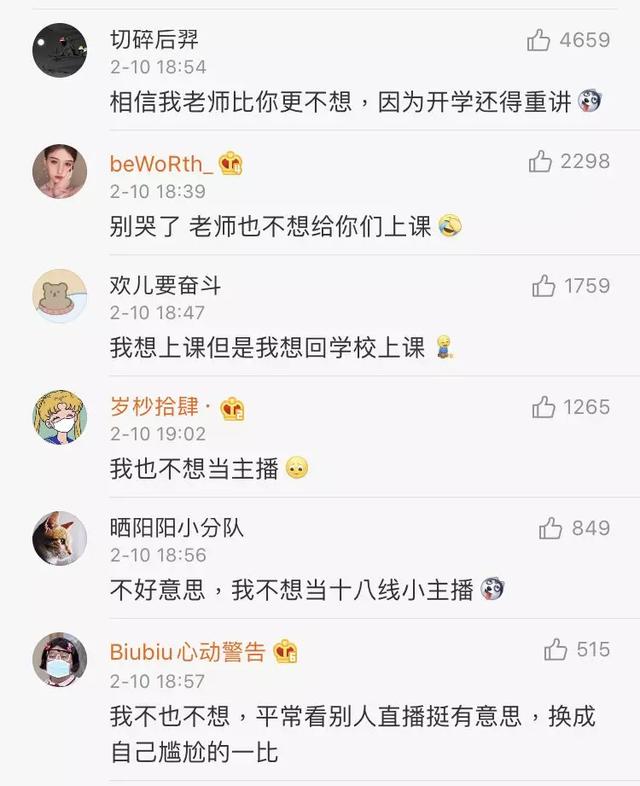The image size is (640, 786).
Task: Open beWoRth_'s profile avatar
Action: 59,171
